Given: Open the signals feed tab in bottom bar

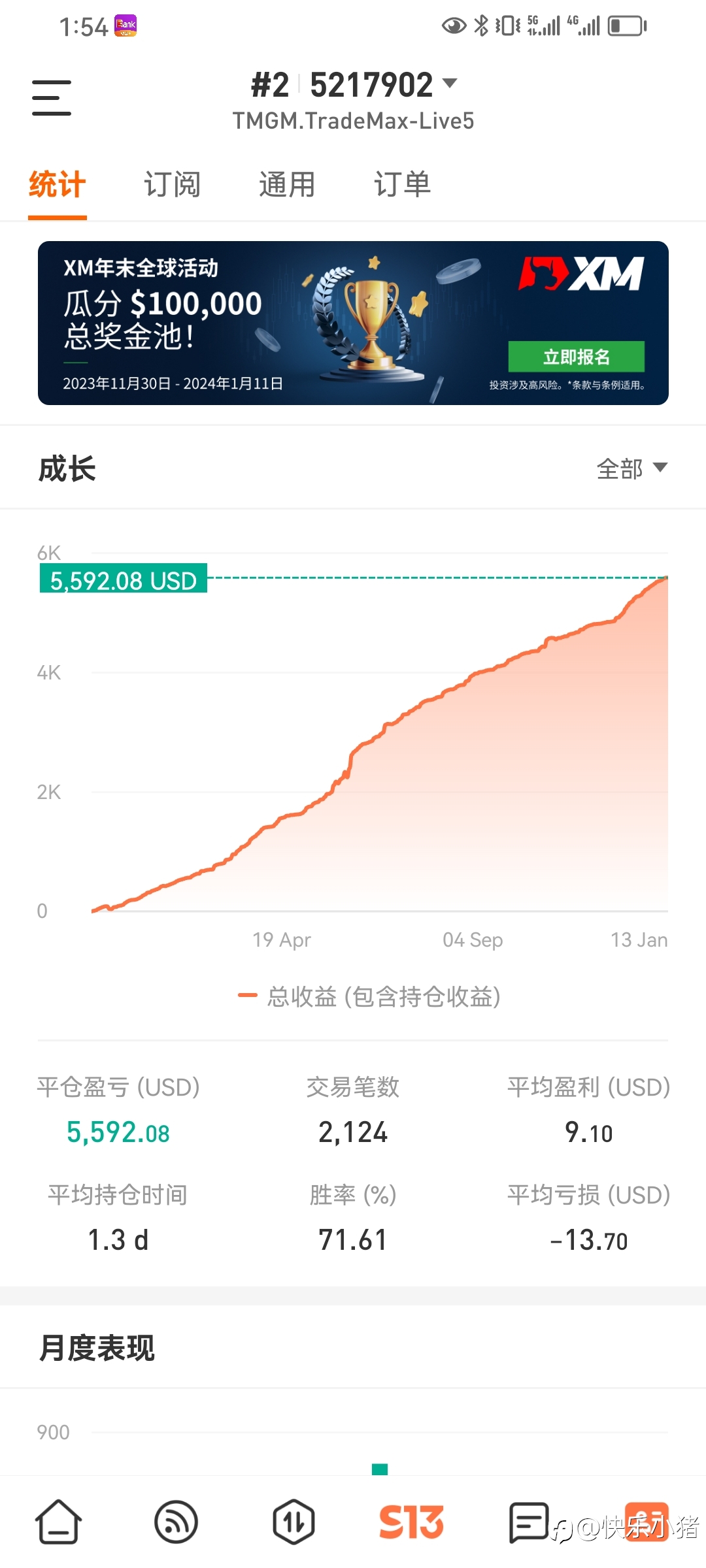Looking at the screenshot, I should point(176,1522).
